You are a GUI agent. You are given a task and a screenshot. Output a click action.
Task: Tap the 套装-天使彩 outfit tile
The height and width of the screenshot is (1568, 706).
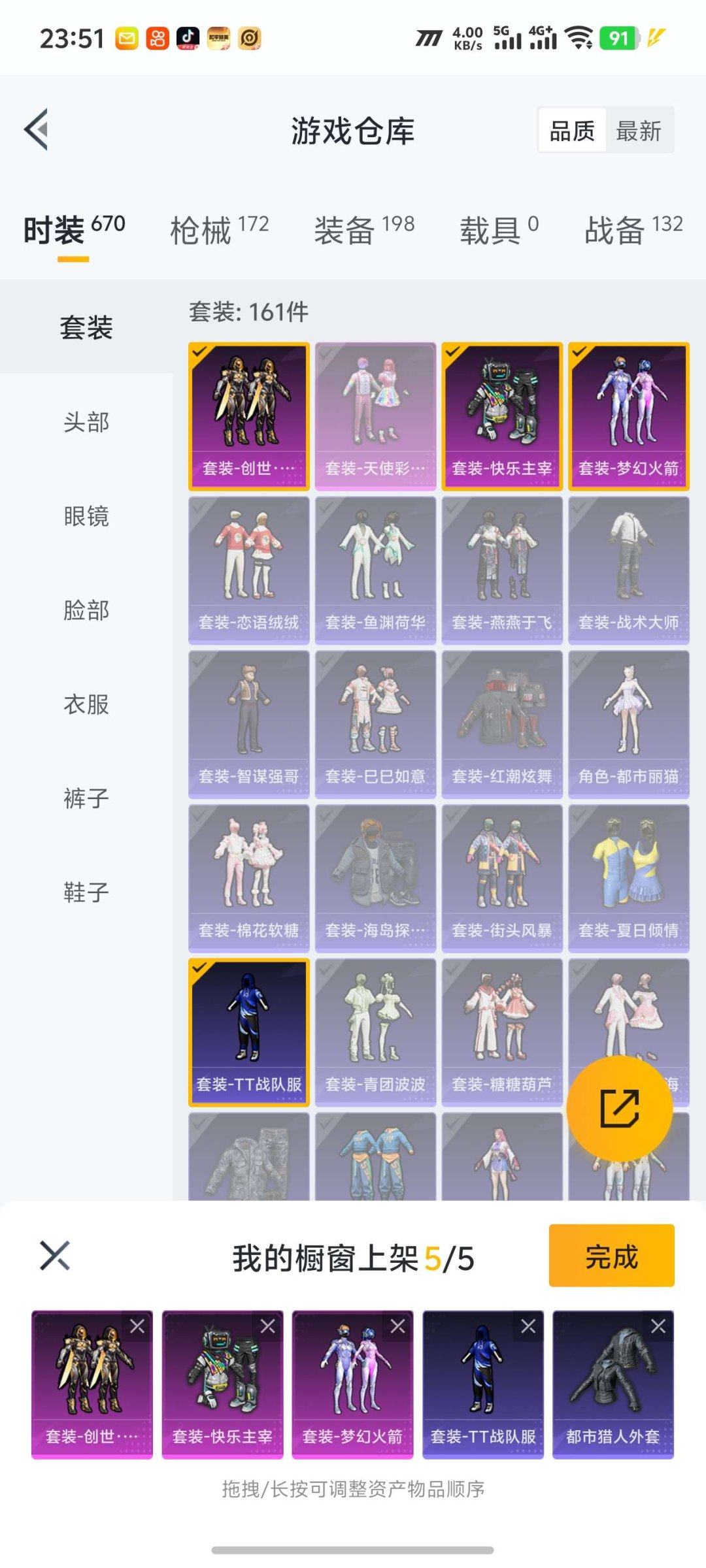tap(375, 416)
